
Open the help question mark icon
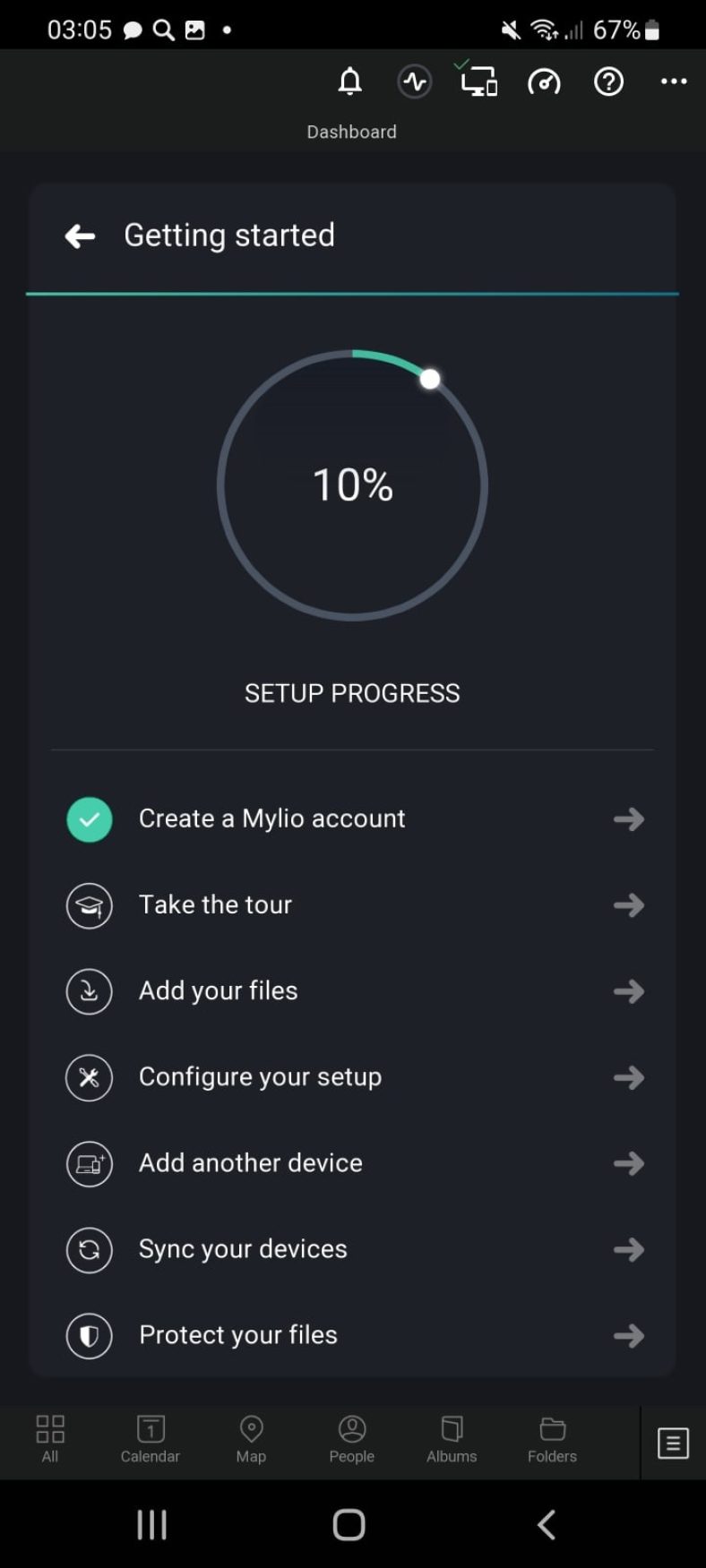coord(608,81)
